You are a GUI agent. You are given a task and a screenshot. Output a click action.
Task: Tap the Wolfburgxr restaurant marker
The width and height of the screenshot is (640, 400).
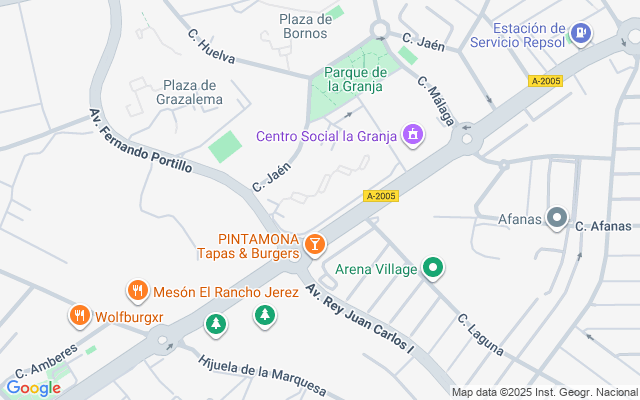coord(80,317)
